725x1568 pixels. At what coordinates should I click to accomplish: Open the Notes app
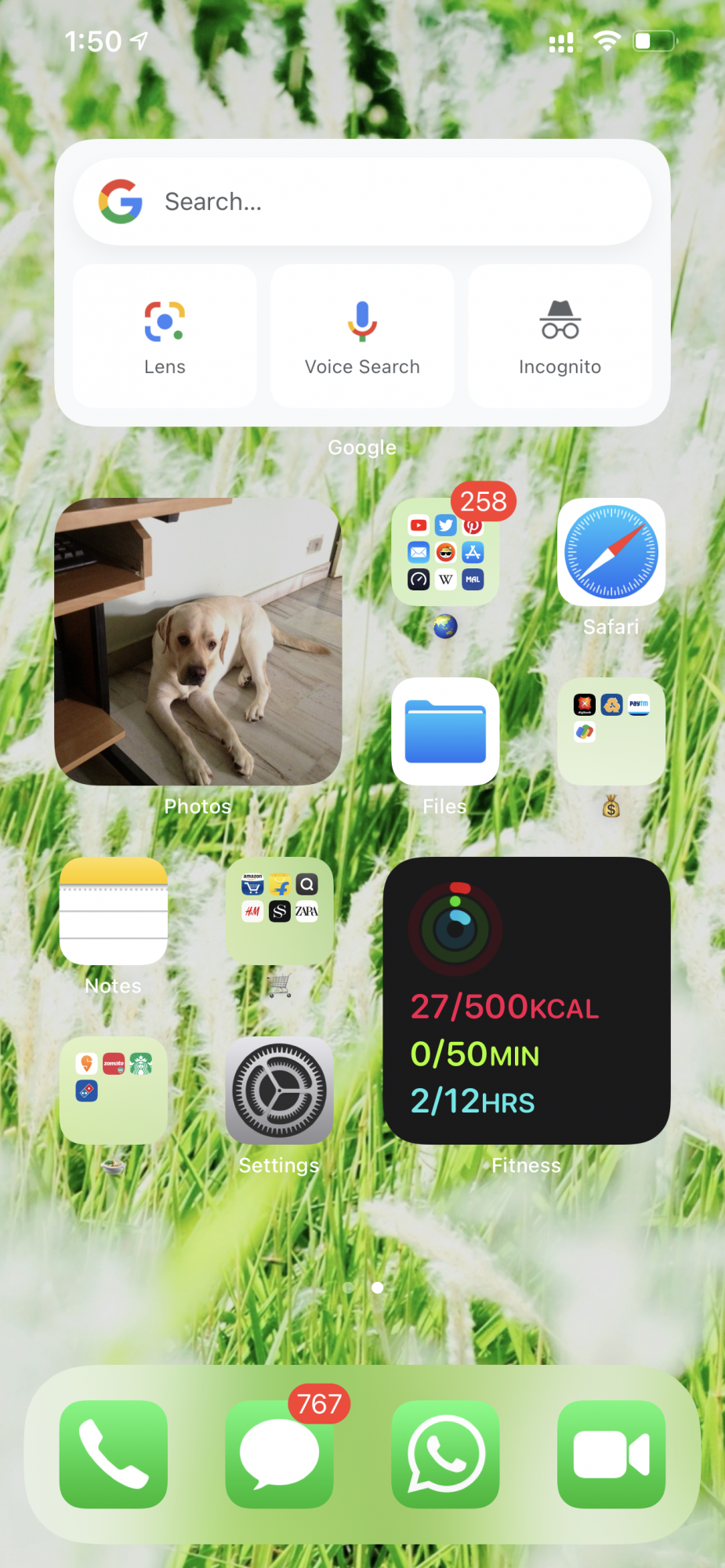114,911
